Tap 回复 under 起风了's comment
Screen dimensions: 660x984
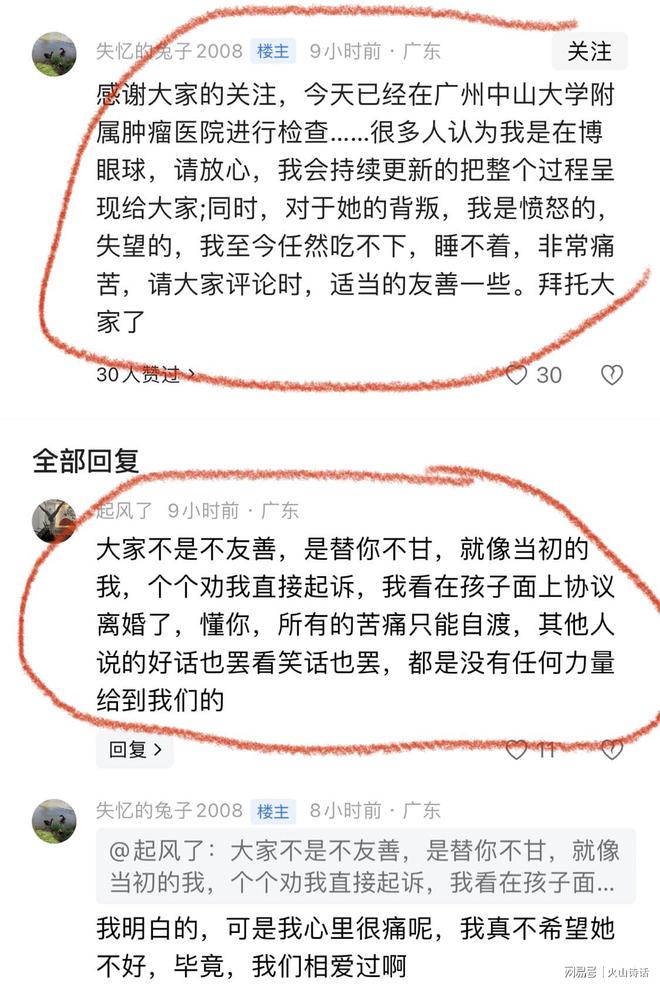pos(134,749)
